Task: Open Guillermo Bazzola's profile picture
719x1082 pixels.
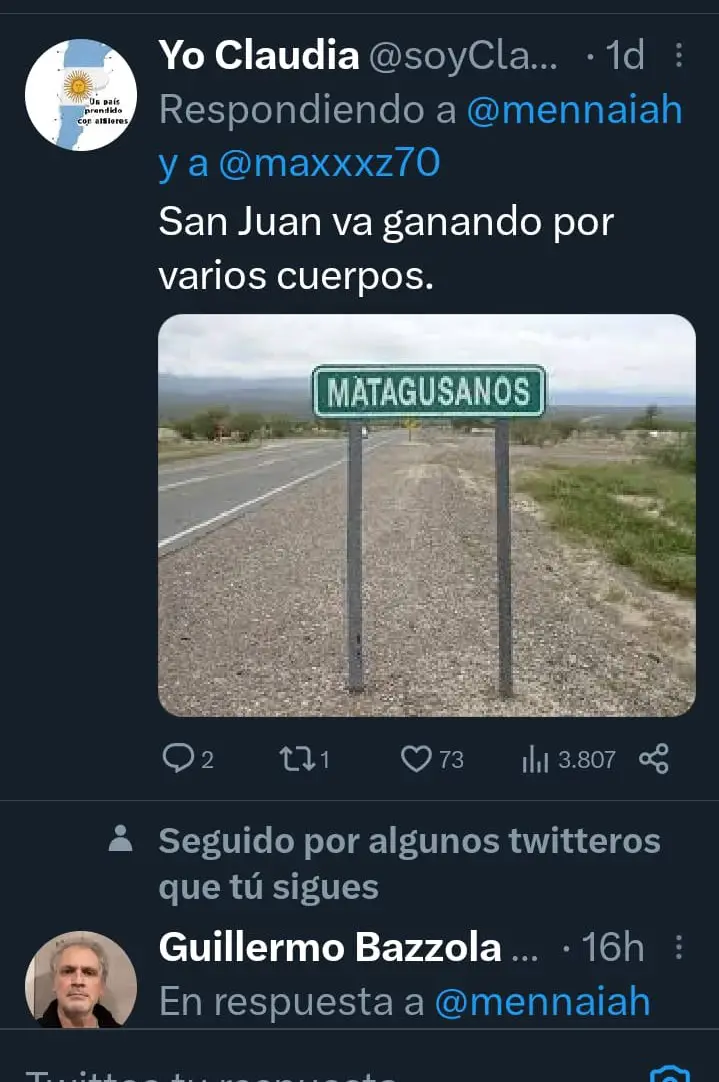Action: 81,978
